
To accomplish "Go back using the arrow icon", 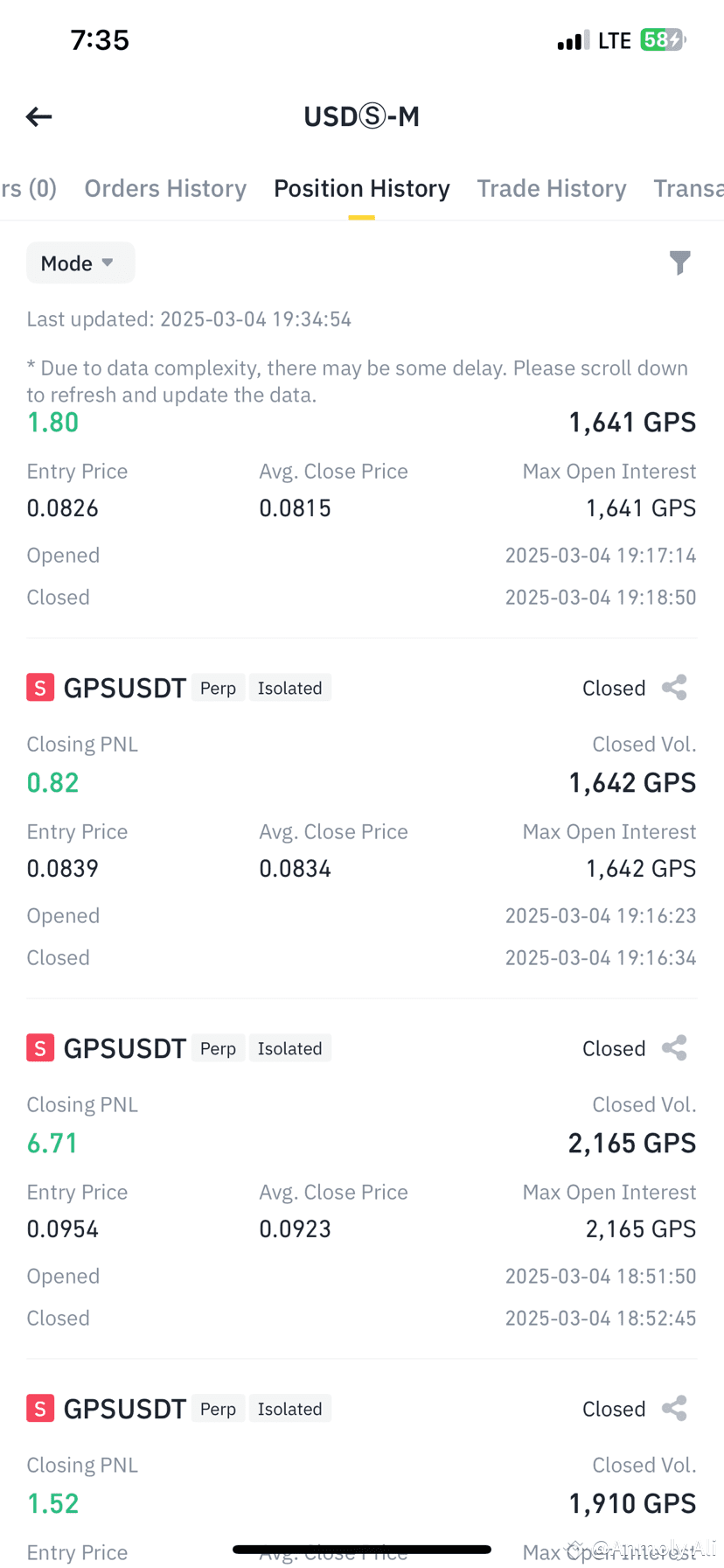I will tap(38, 116).
